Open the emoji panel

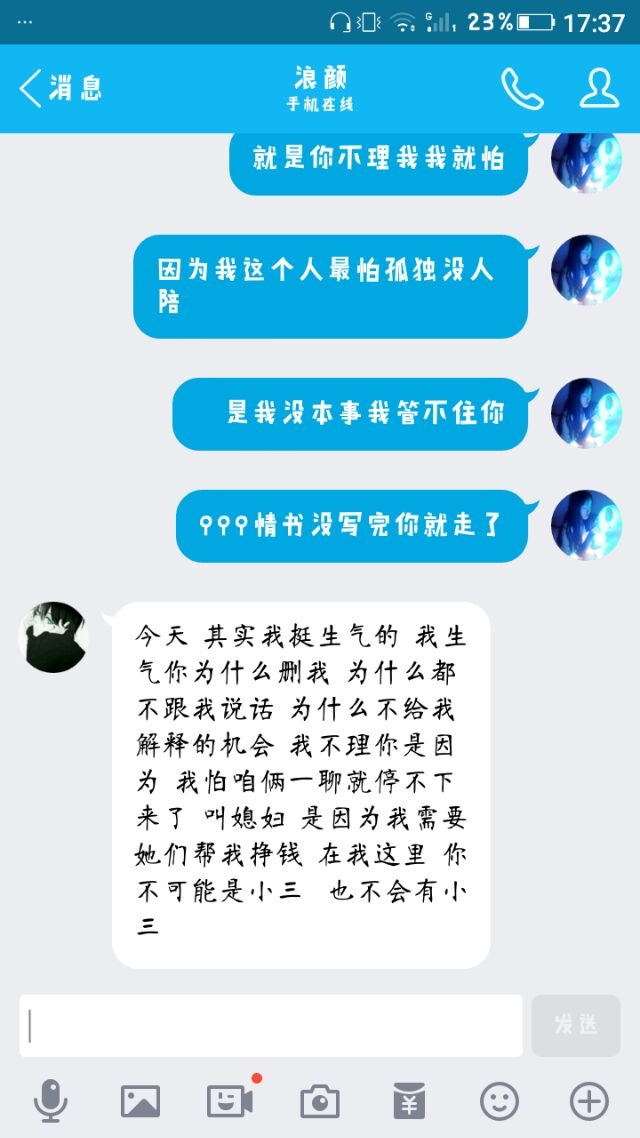(x=499, y=1101)
